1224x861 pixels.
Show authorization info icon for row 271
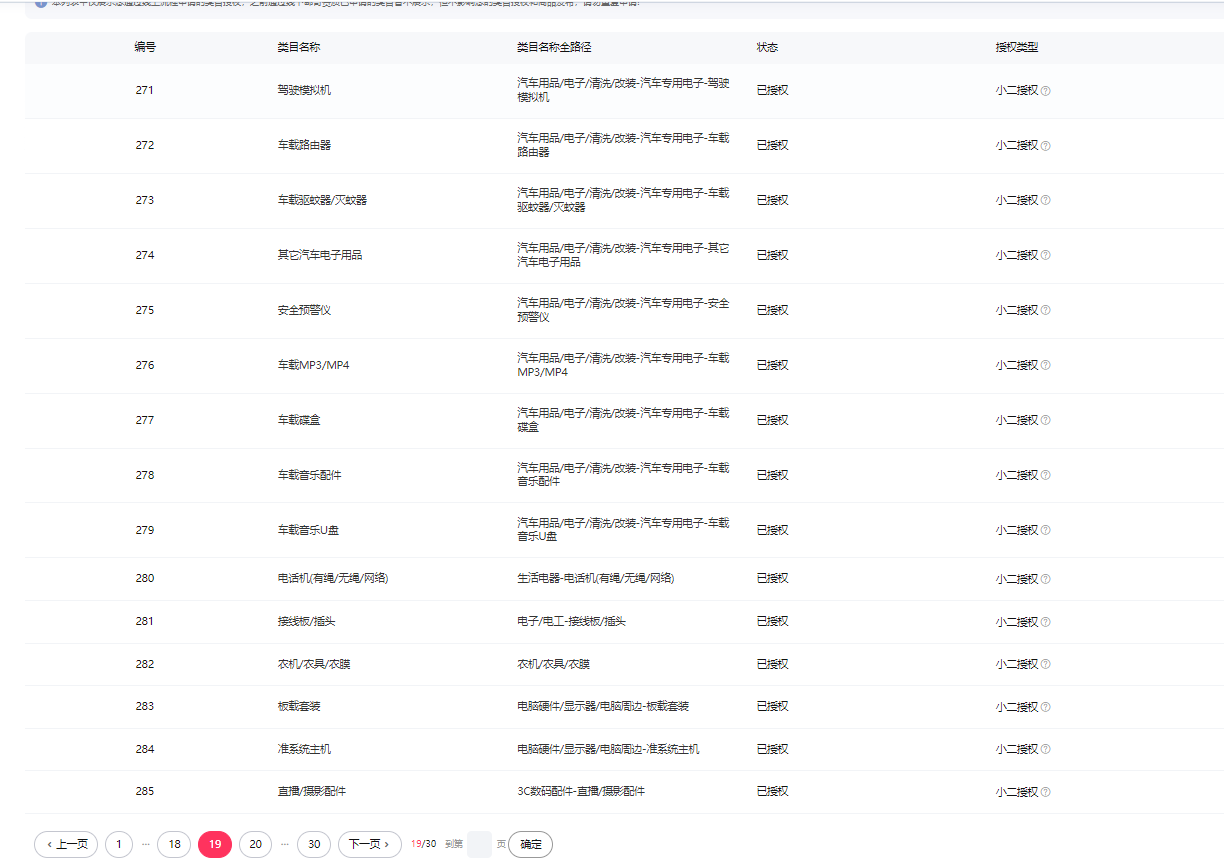[1046, 91]
